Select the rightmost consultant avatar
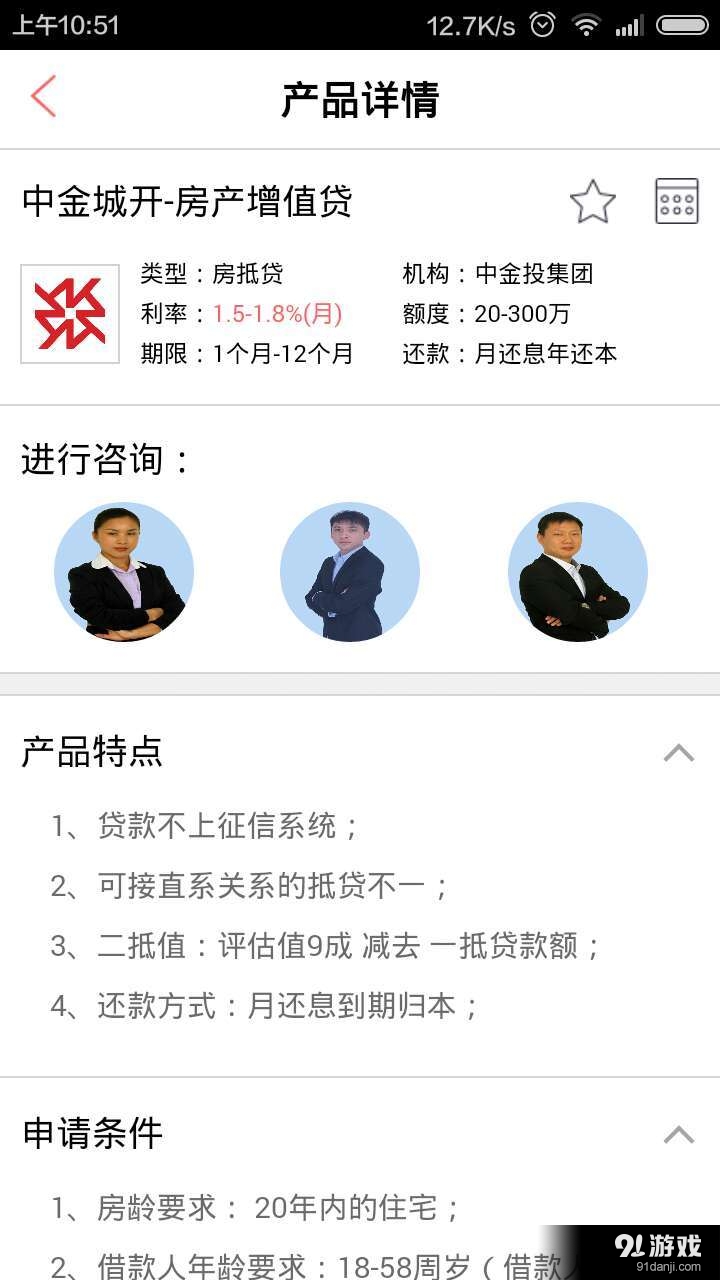The width and height of the screenshot is (720, 1280). point(577,571)
